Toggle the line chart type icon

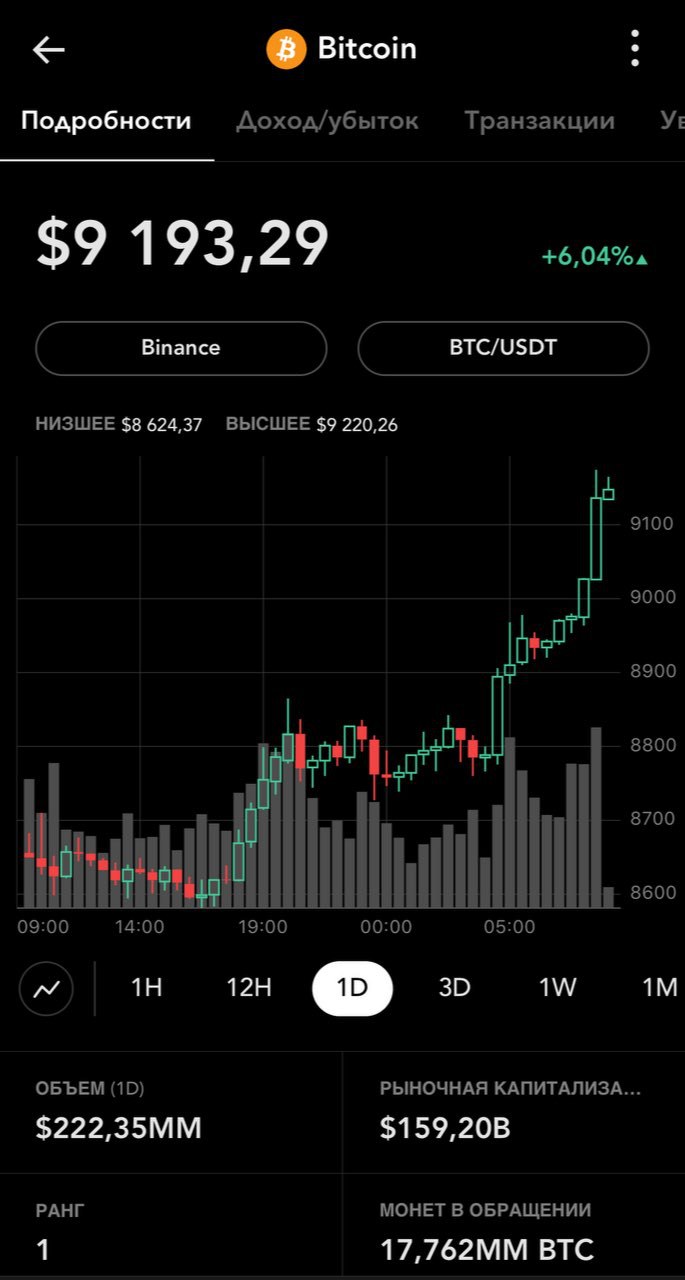pyautogui.click(x=46, y=989)
